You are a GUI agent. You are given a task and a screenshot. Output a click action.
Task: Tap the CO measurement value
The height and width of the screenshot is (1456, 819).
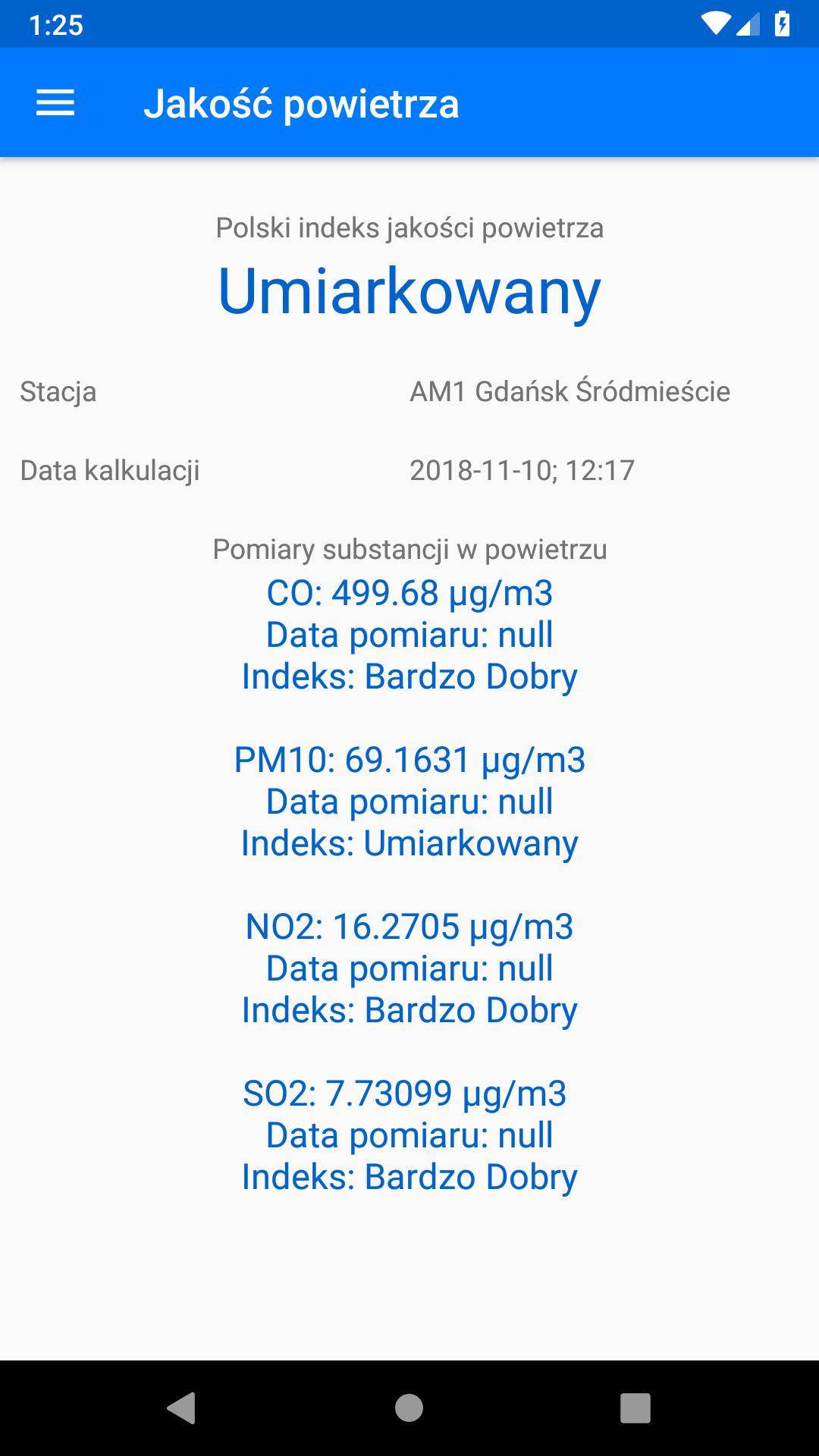click(x=409, y=593)
